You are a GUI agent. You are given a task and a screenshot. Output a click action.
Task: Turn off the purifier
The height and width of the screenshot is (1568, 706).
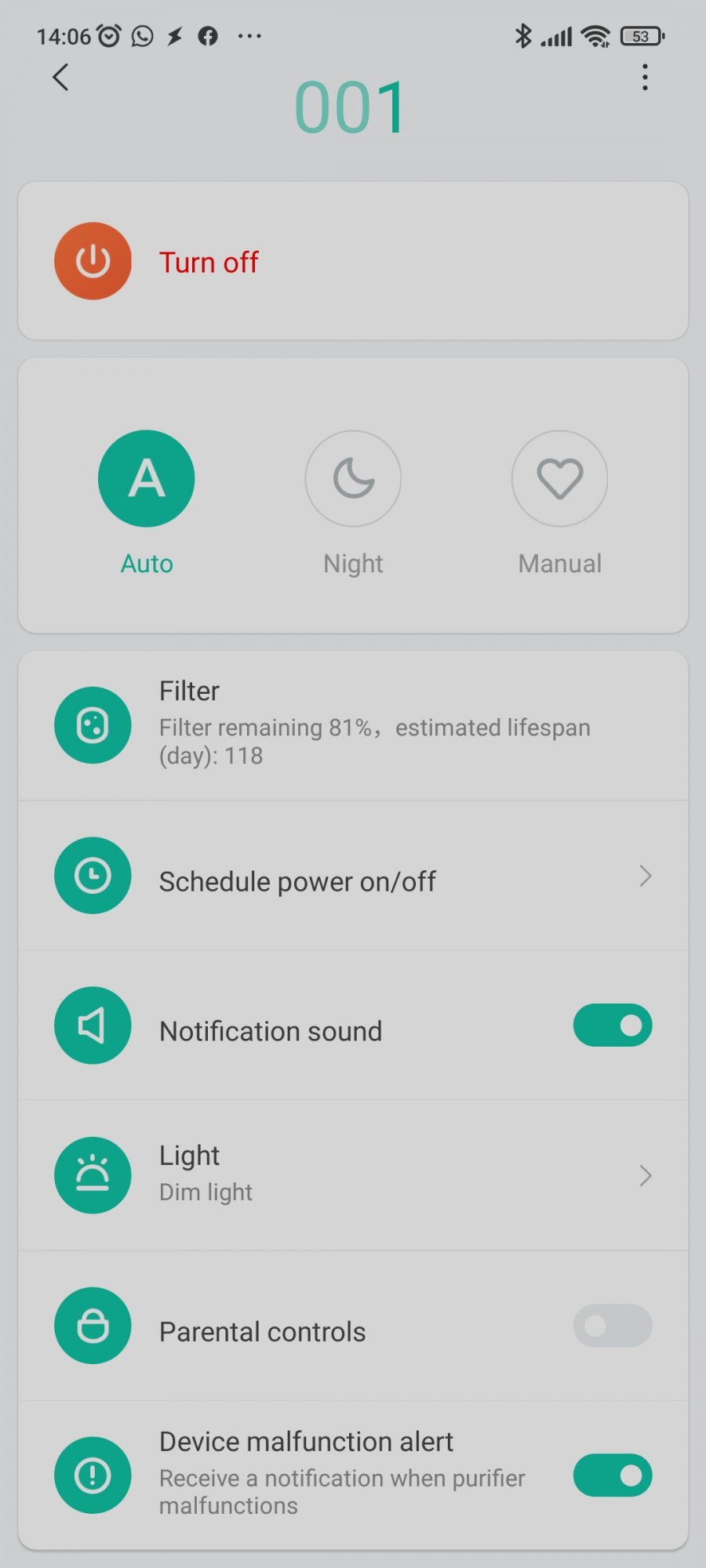click(93, 261)
